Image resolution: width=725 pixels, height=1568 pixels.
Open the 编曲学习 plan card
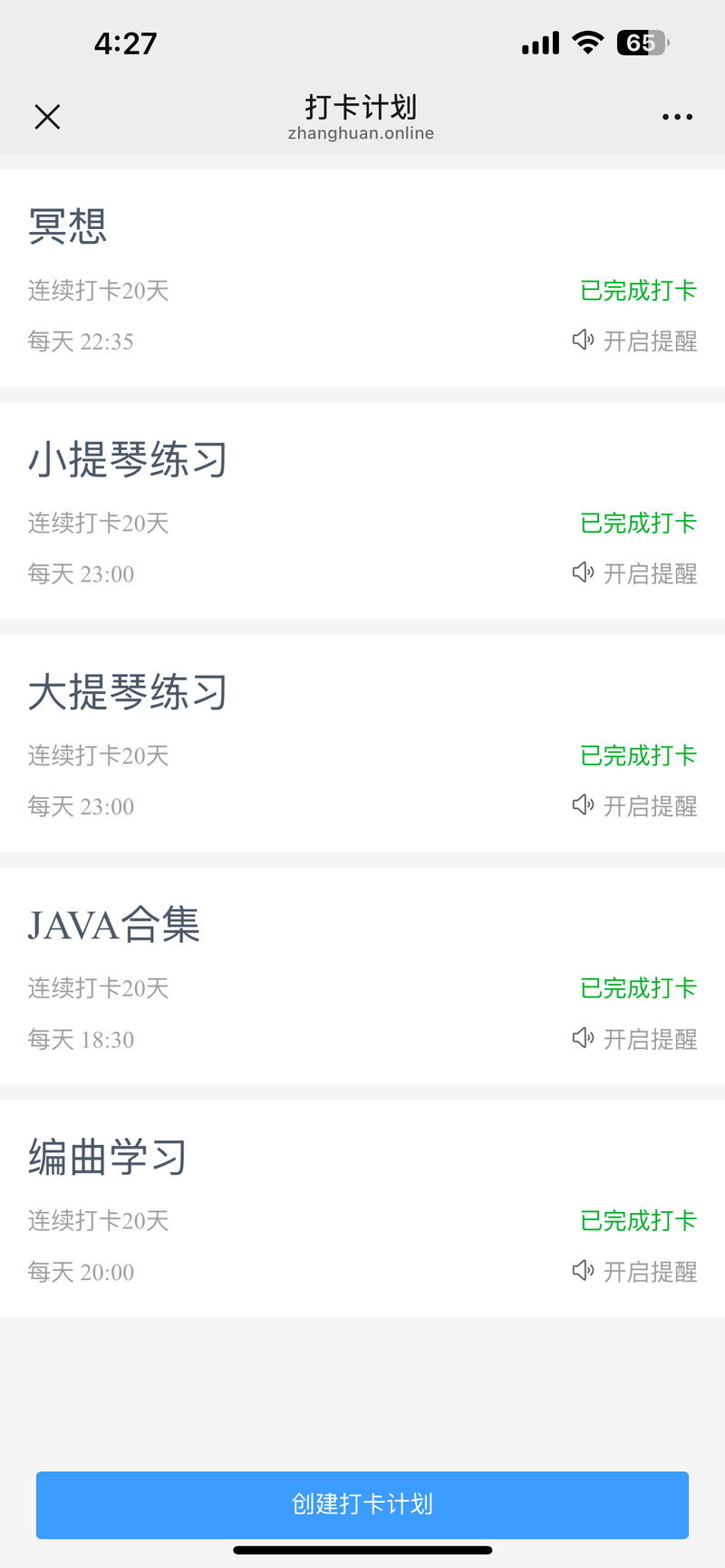tap(362, 1209)
